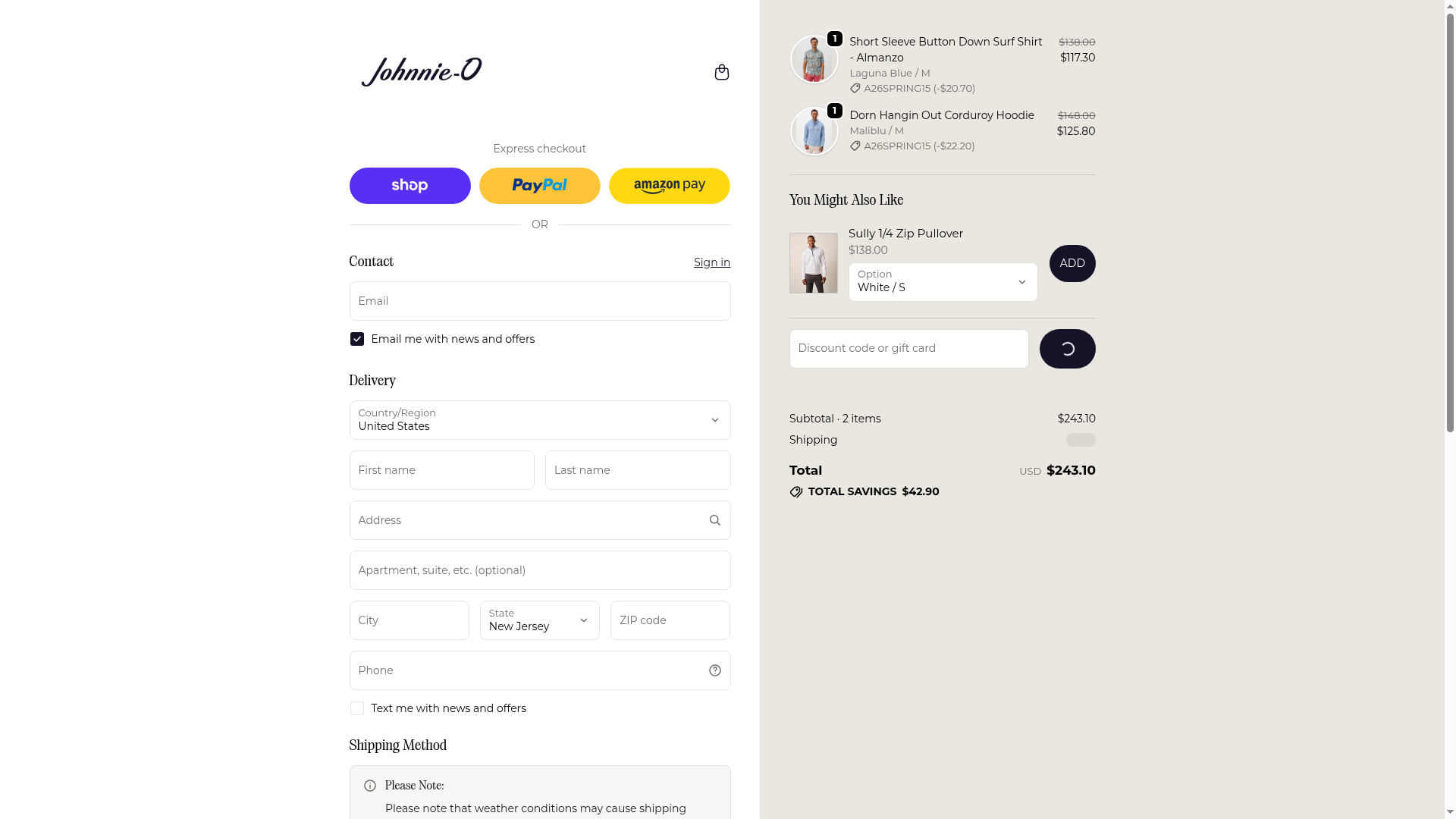1456x819 pixels.
Task: Select the Last name field
Action: [x=637, y=470]
